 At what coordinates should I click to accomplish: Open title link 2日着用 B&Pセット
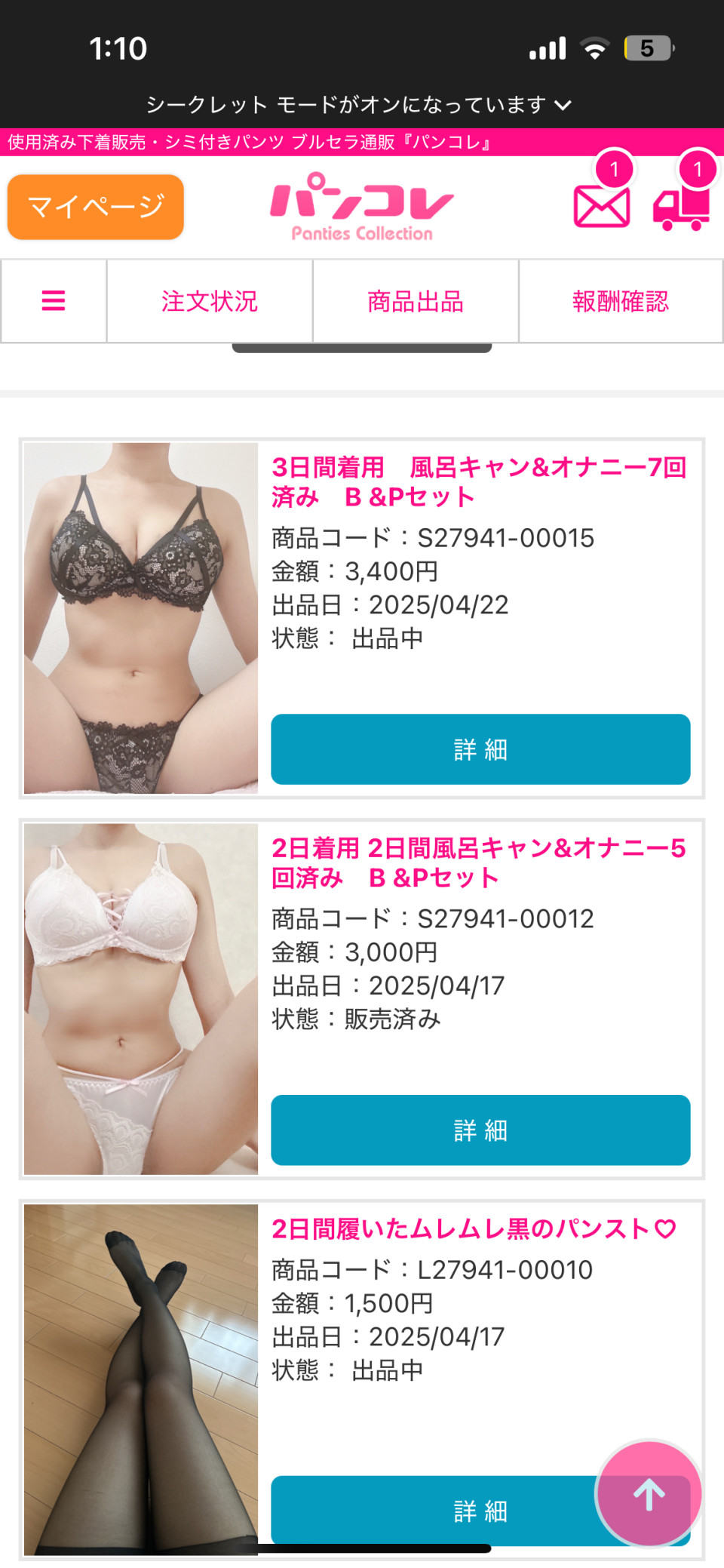pos(478,862)
